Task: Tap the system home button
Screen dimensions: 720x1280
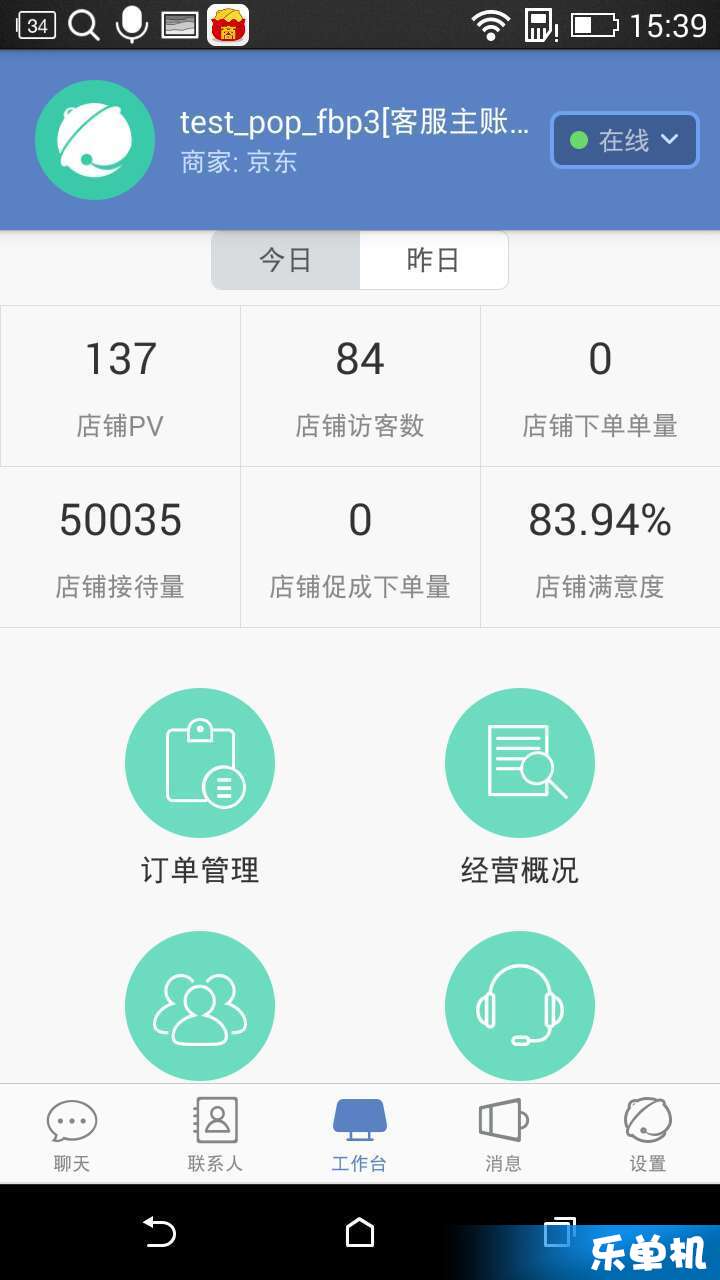Action: tap(360, 1232)
